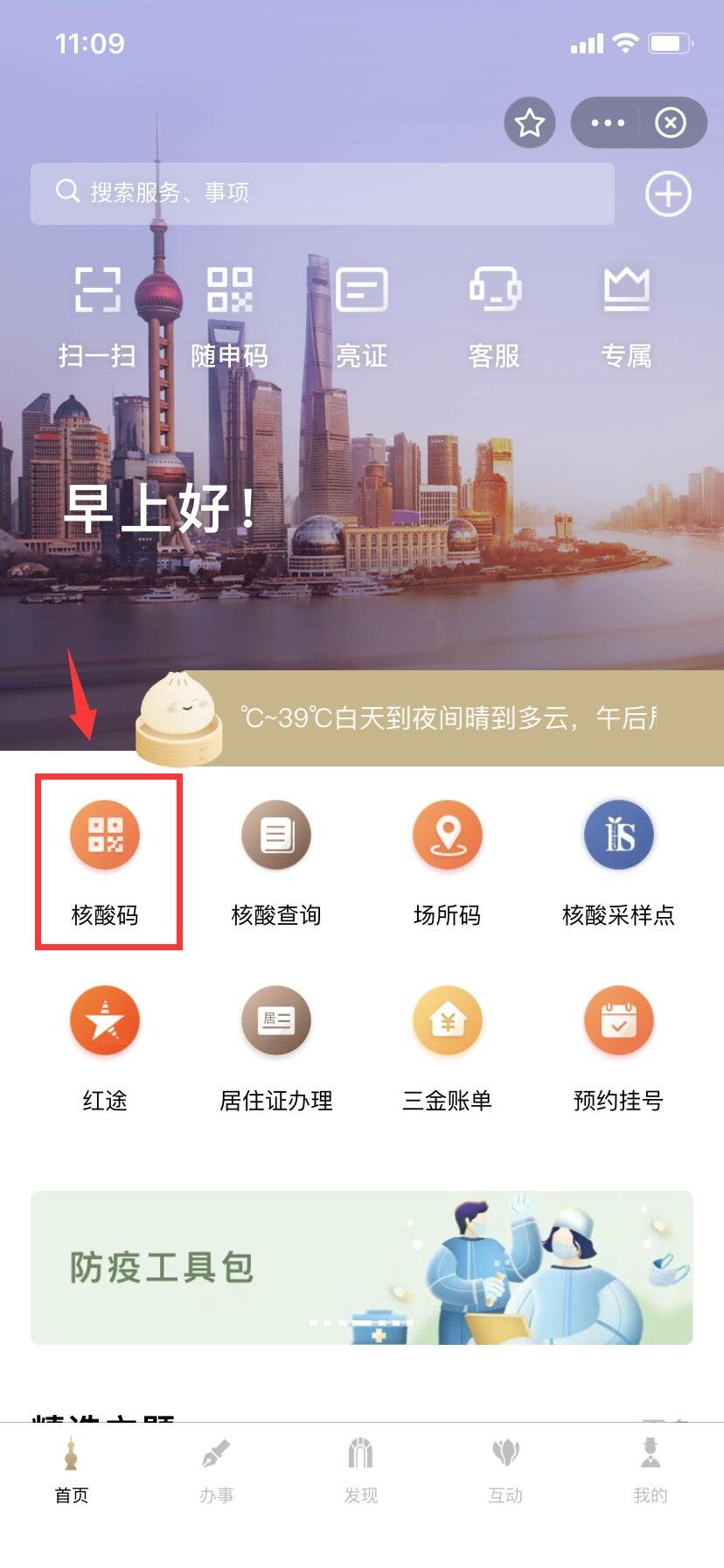Open the three-dot mini program menu
The height and width of the screenshot is (1568, 724).
click(608, 123)
